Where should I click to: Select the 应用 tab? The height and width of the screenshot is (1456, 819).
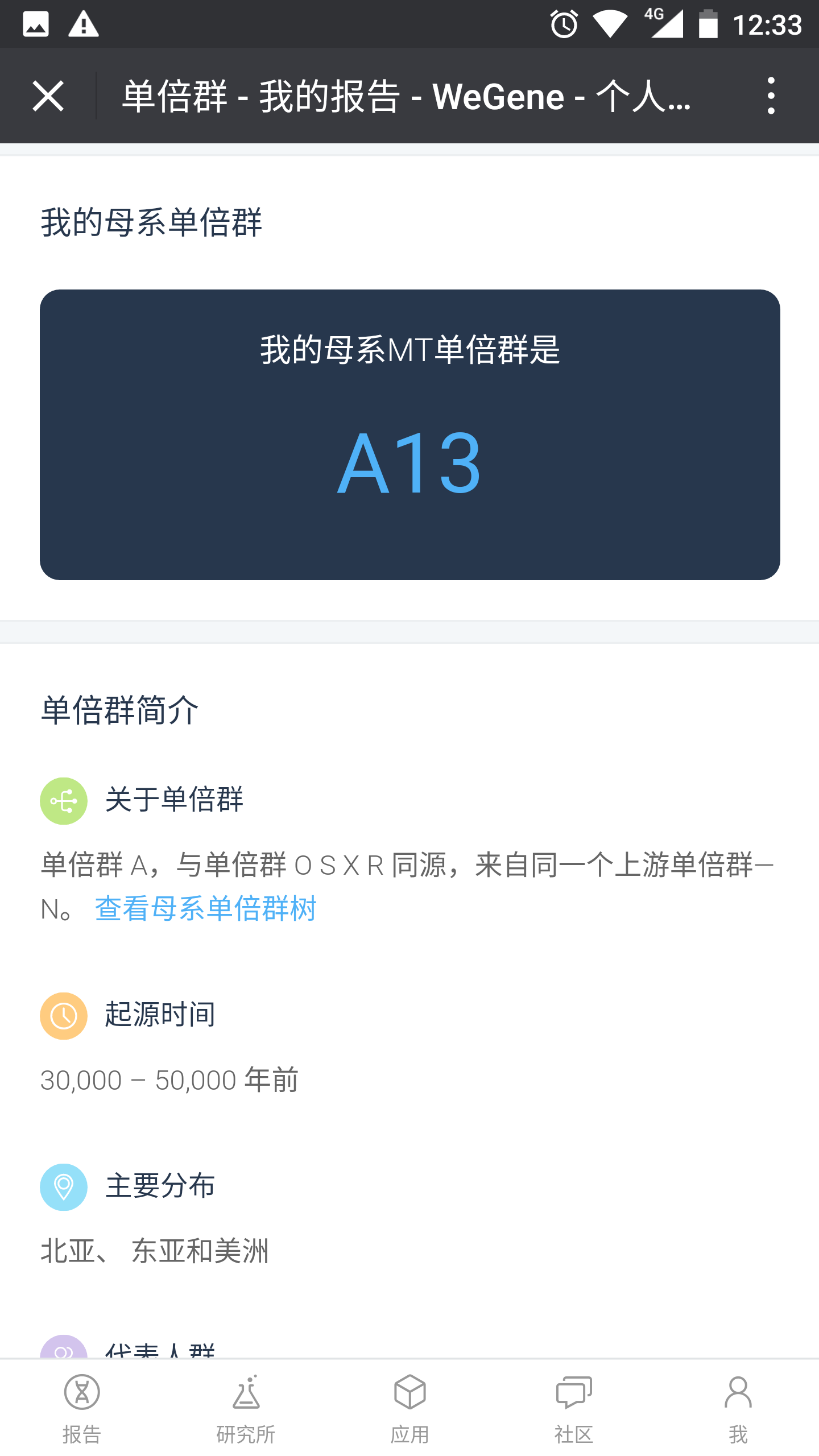click(x=409, y=1409)
